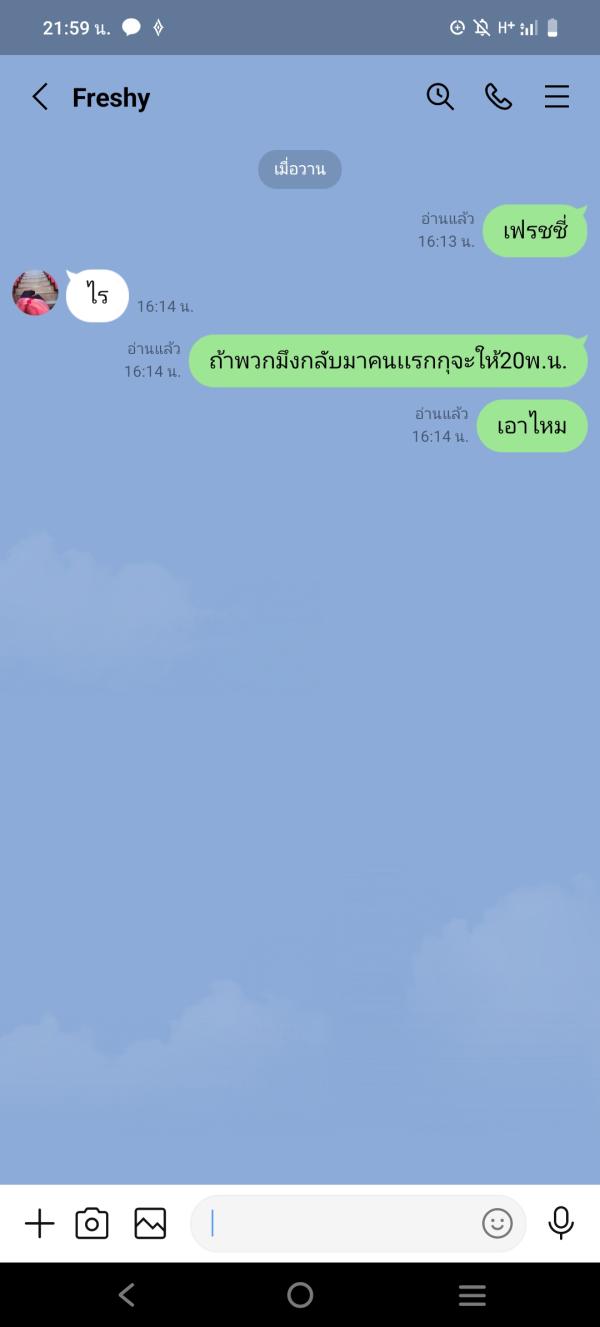Start a voice call with Freshy
The image size is (600, 1327).
pos(498,96)
